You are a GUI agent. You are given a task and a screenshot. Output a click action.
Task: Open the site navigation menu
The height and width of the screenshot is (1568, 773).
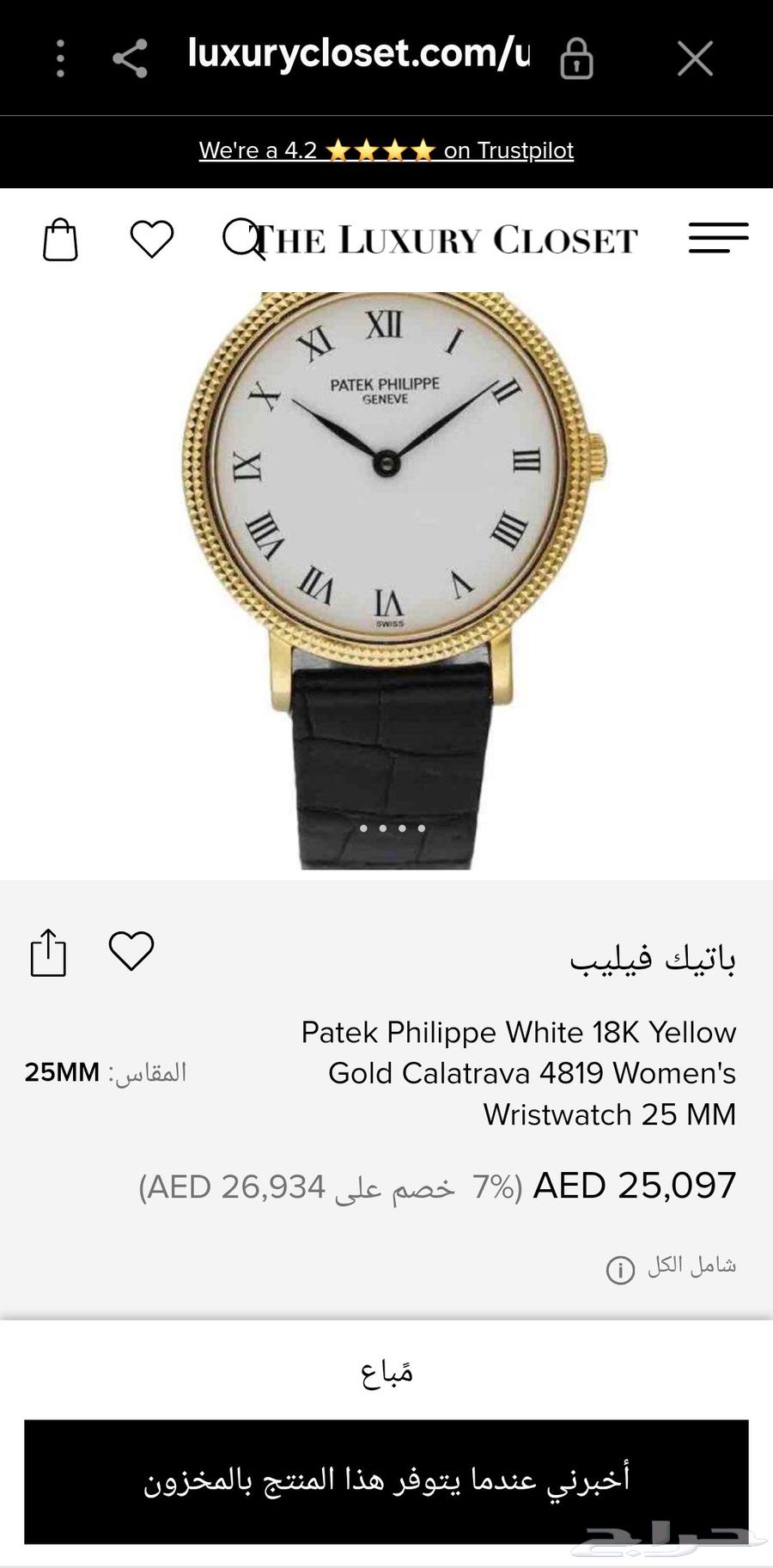(x=719, y=240)
